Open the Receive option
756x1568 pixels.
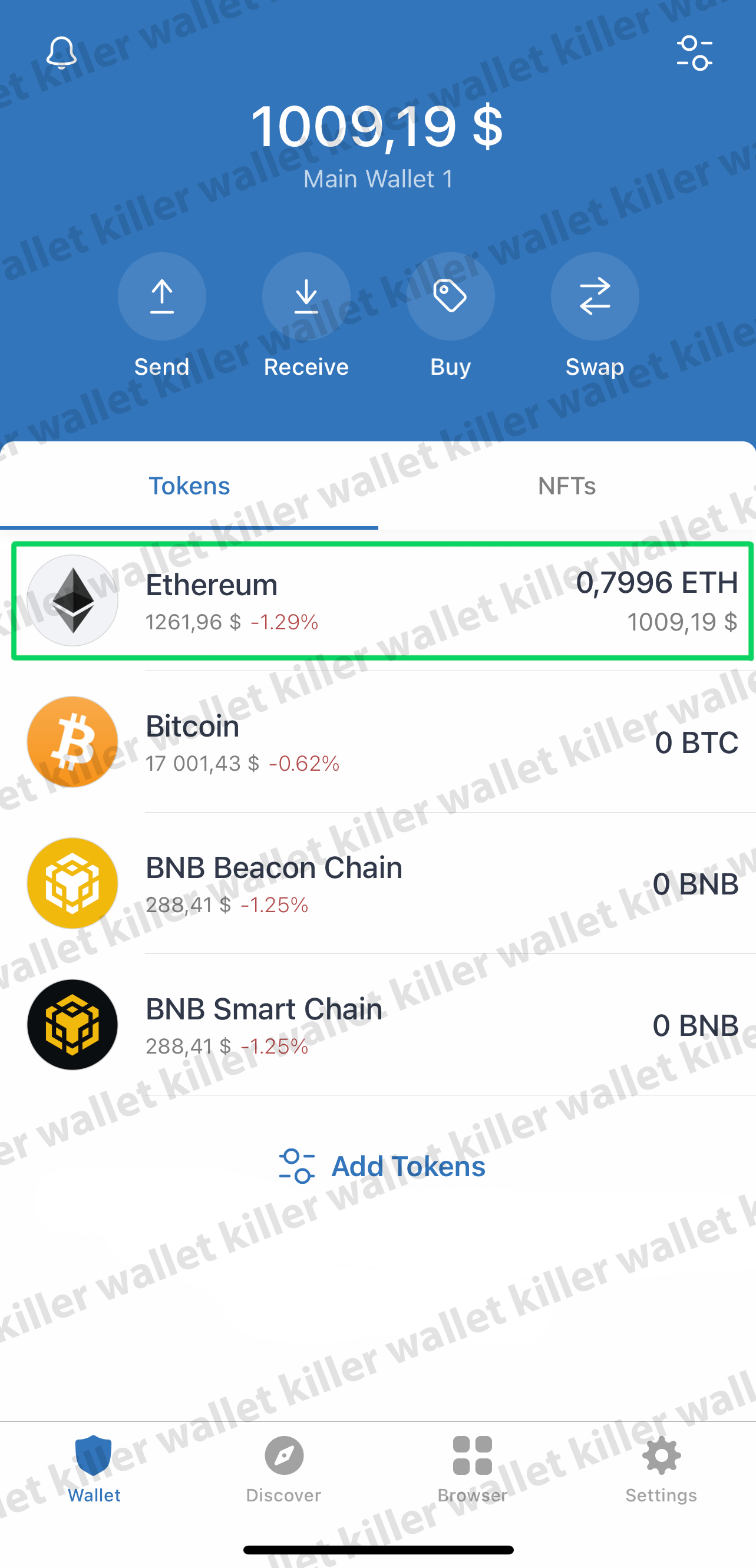[306, 297]
